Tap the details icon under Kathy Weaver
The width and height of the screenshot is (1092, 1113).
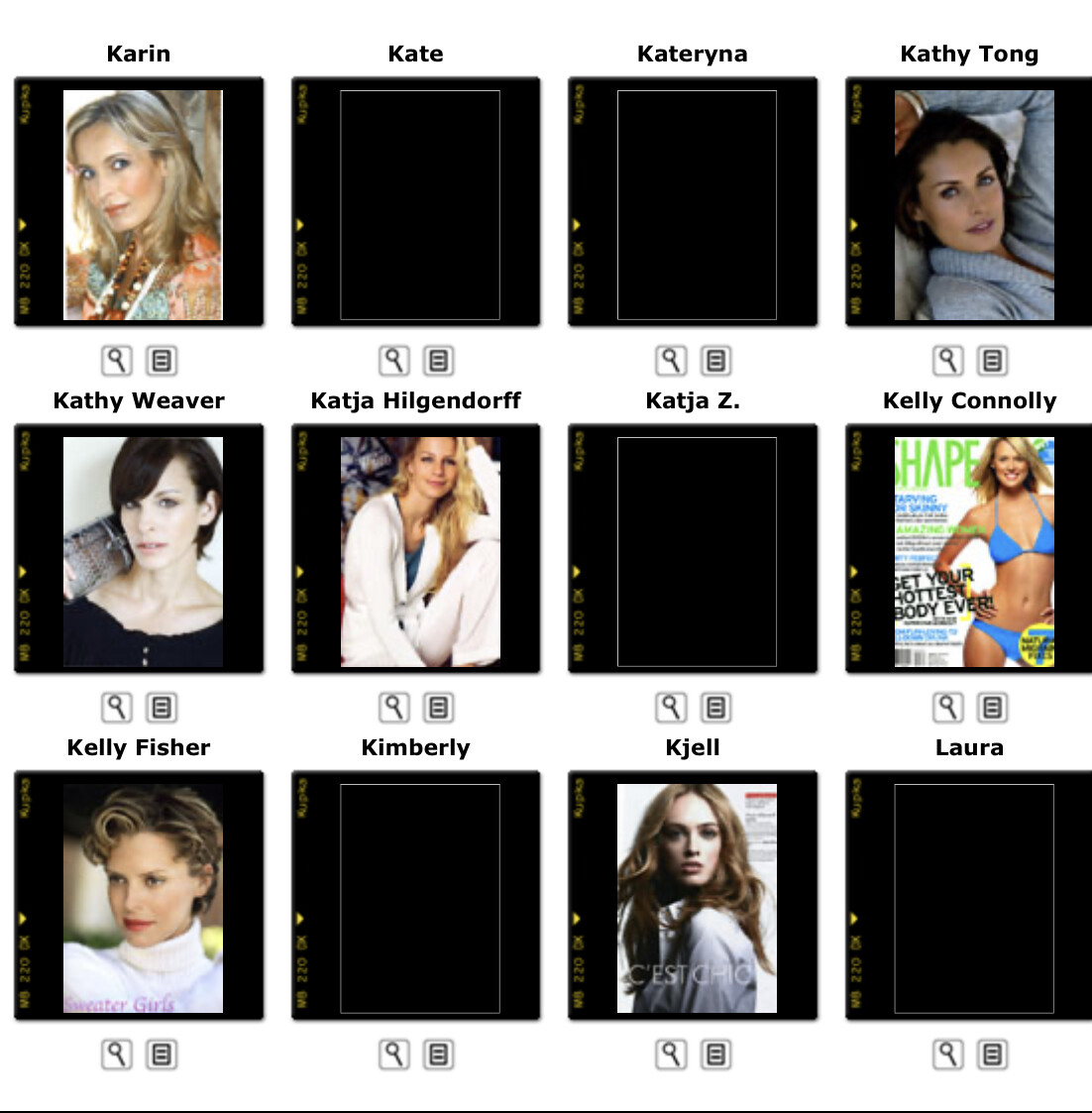(x=162, y=708)
